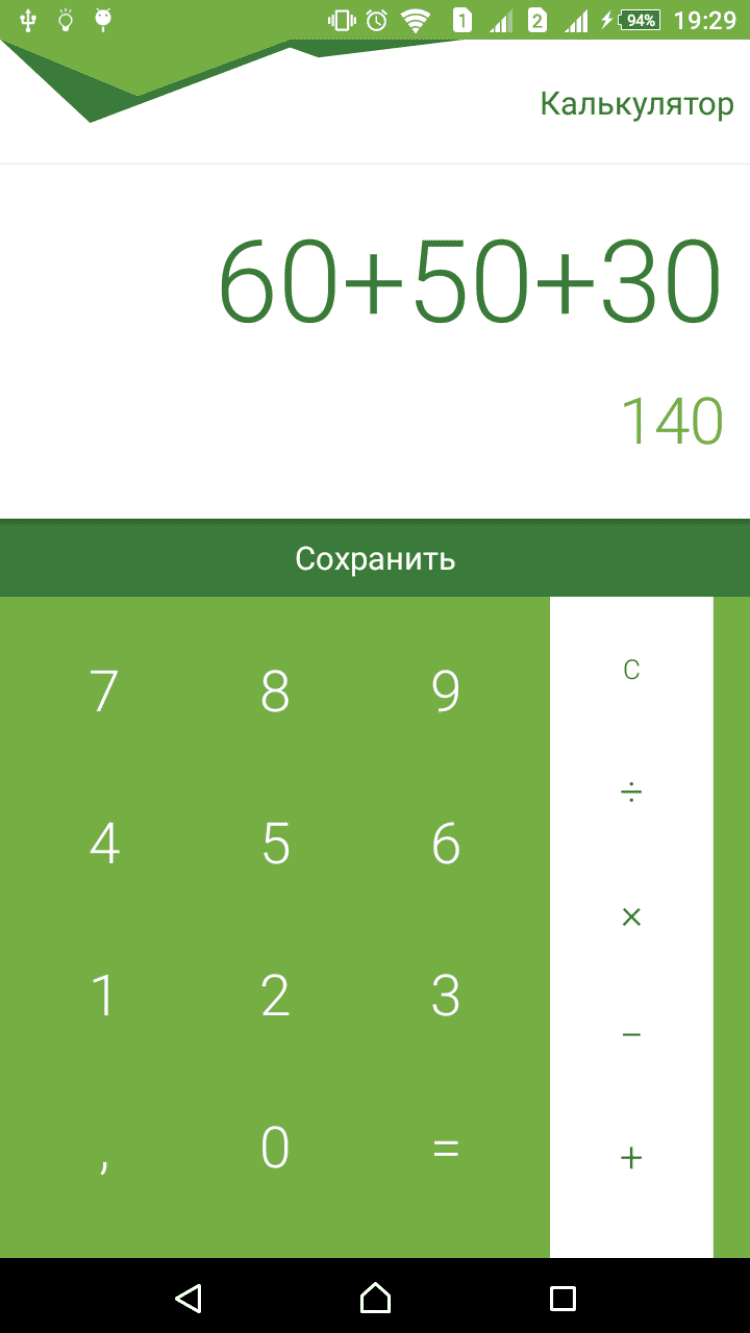Enter digit 4 on keypad
The image size is (750, 1333).
104,843
